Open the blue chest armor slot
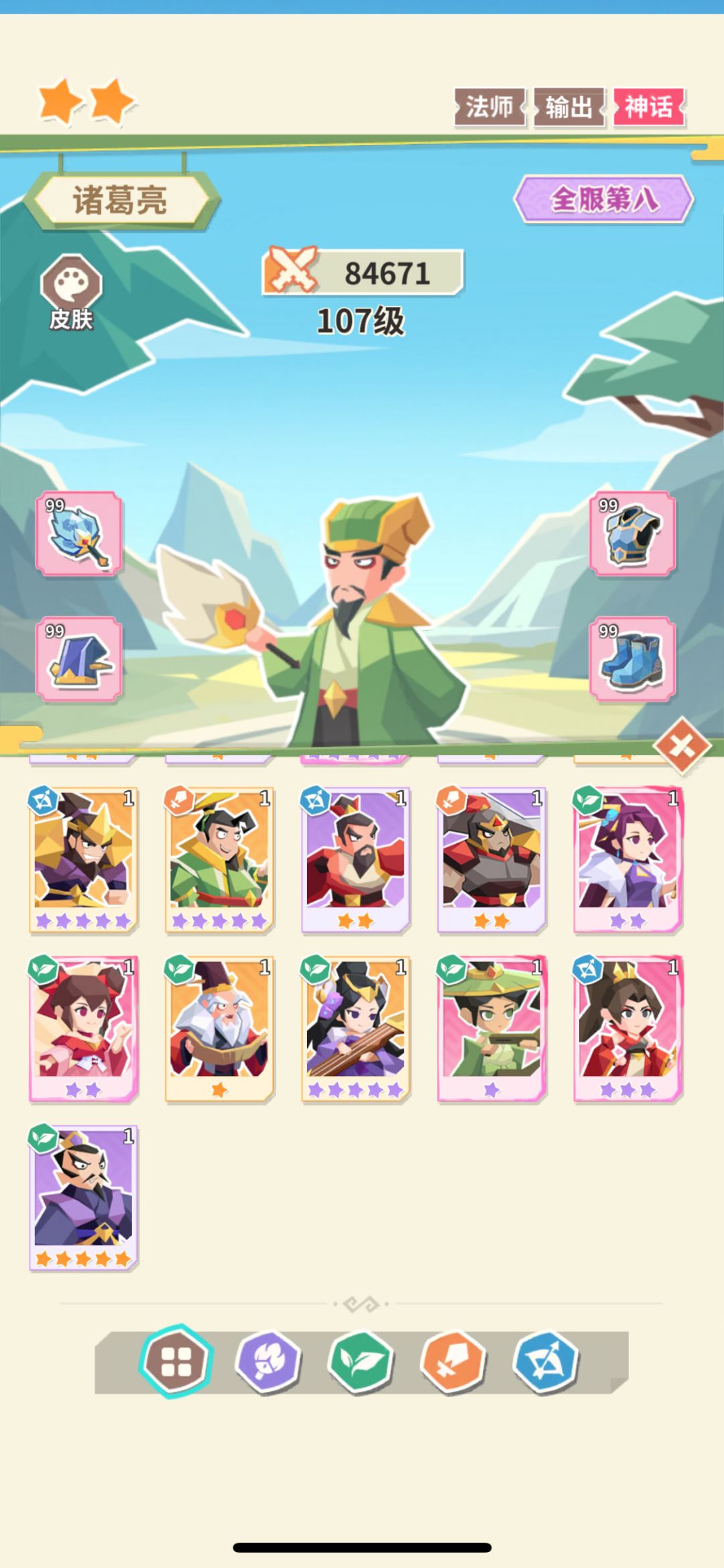This screenshot has width=724, height=1568. click(632, 534)
